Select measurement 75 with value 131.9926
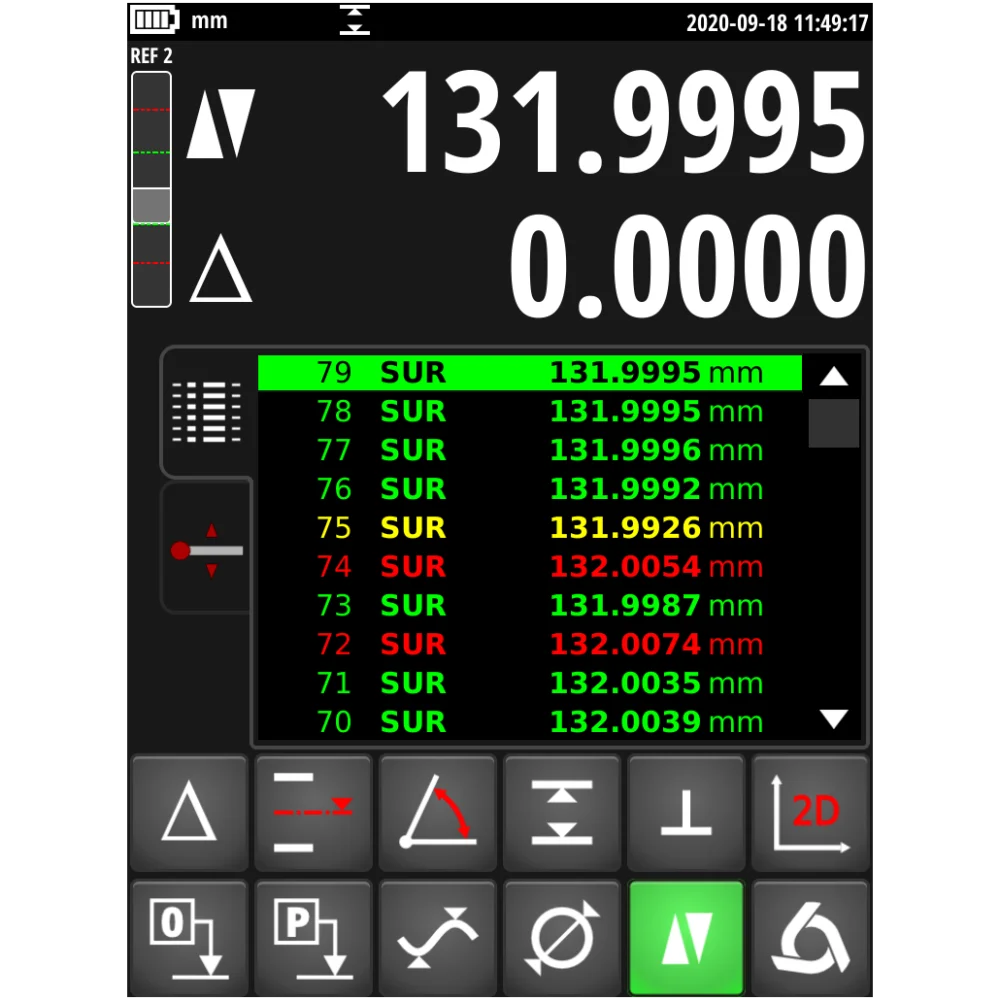The width and height of the screenshot is (1000, 1000). (530, 528)
